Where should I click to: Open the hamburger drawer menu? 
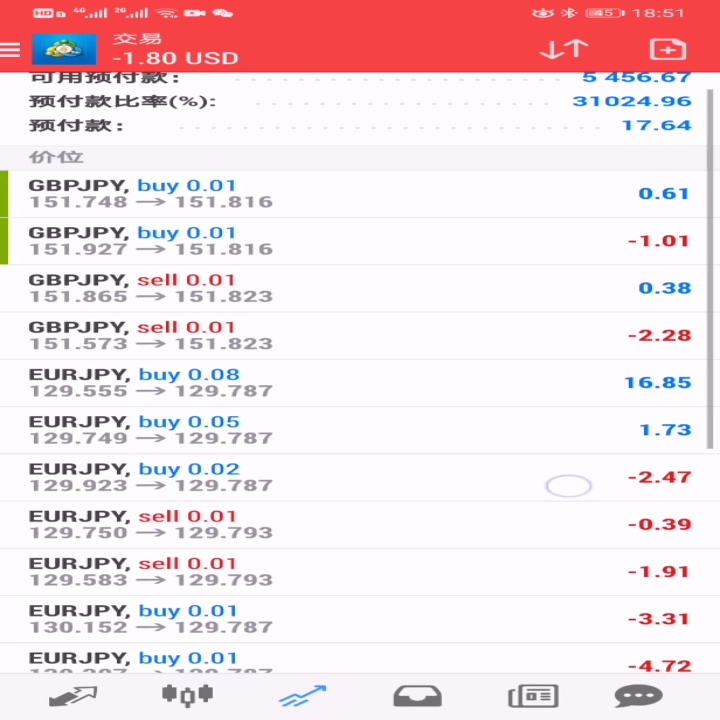(10, 50)
